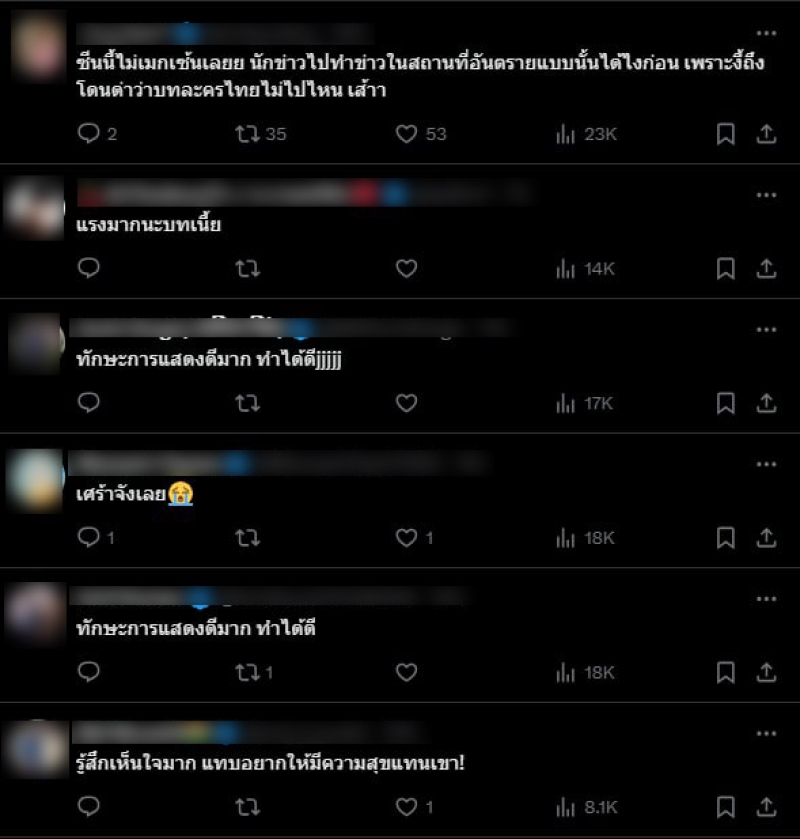Reply to comment 'แรงมากนะบทเนี้ย'
800x839 pixels.
[89, 268]
